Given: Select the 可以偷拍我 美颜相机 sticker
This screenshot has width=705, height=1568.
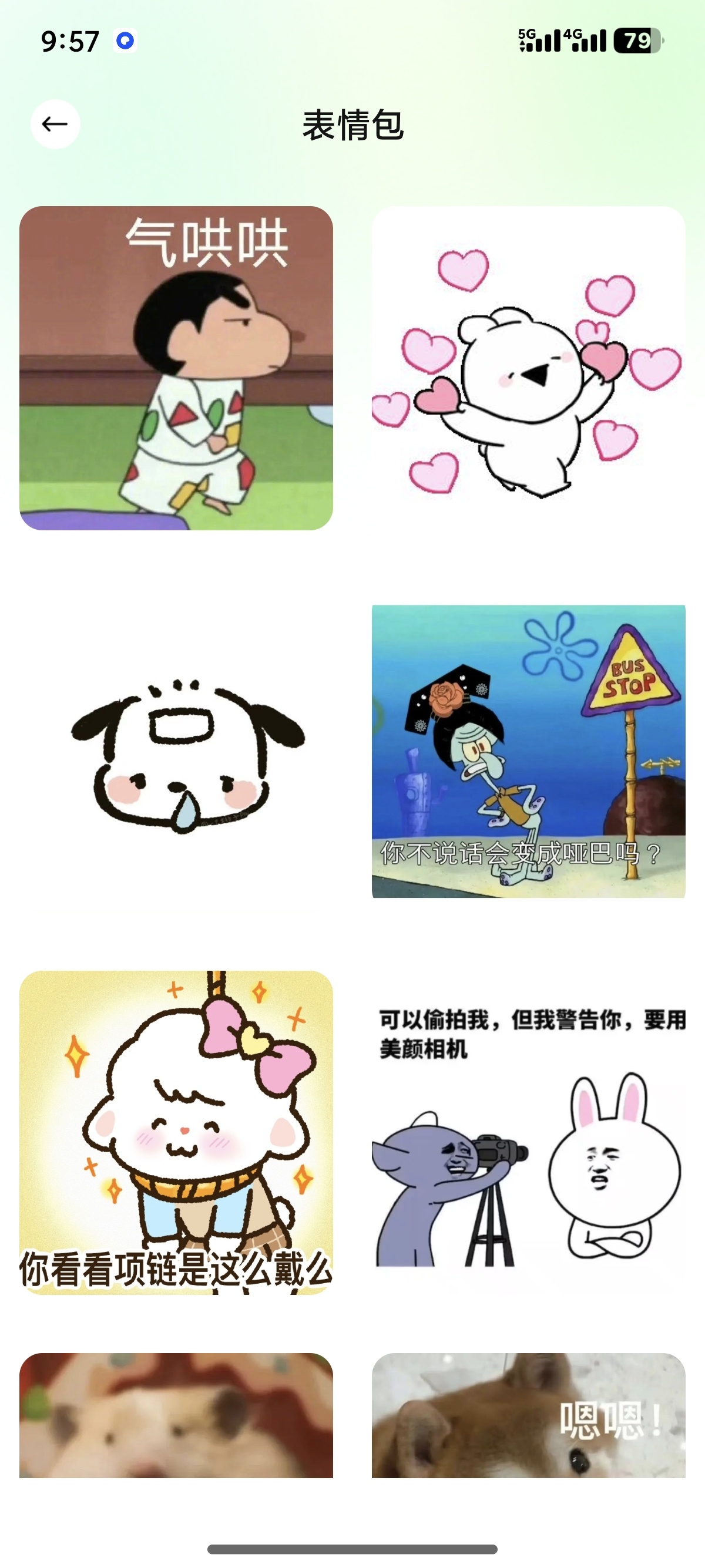Looking at the screenshot, I should coord(528,1132).
